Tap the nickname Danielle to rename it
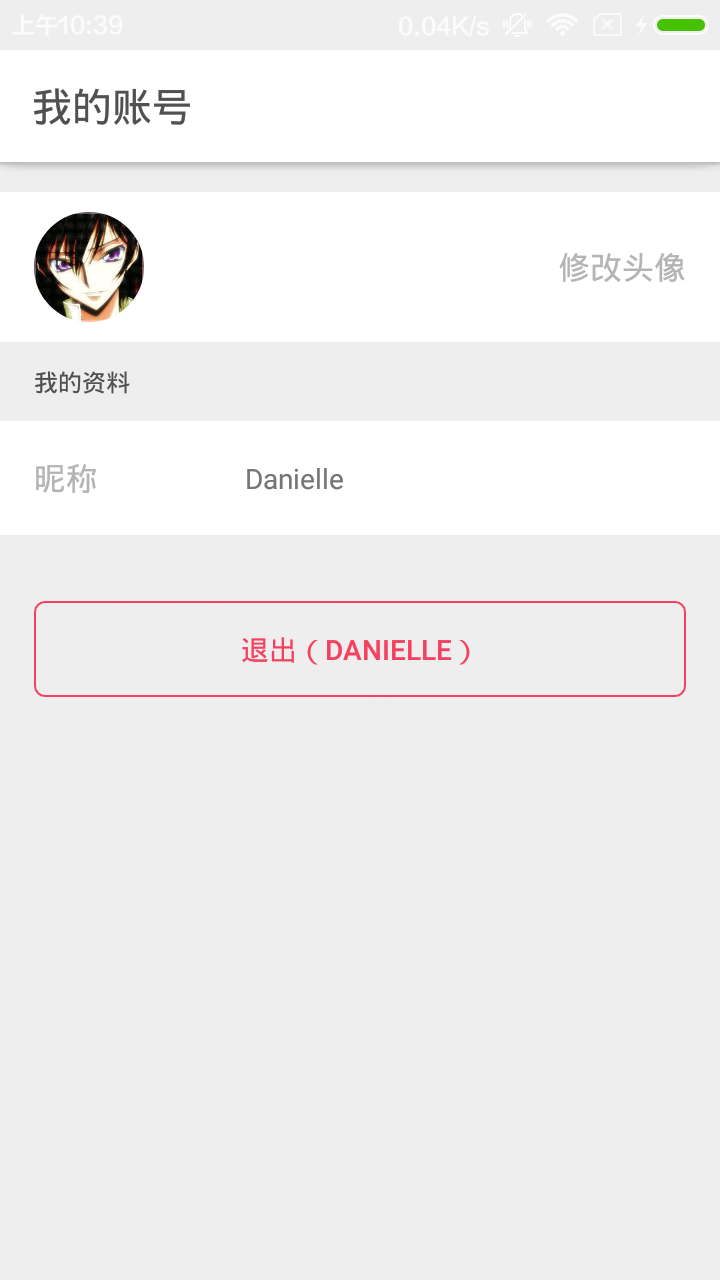This screenshot has height=1280, width=720. [x=294, y=479]
